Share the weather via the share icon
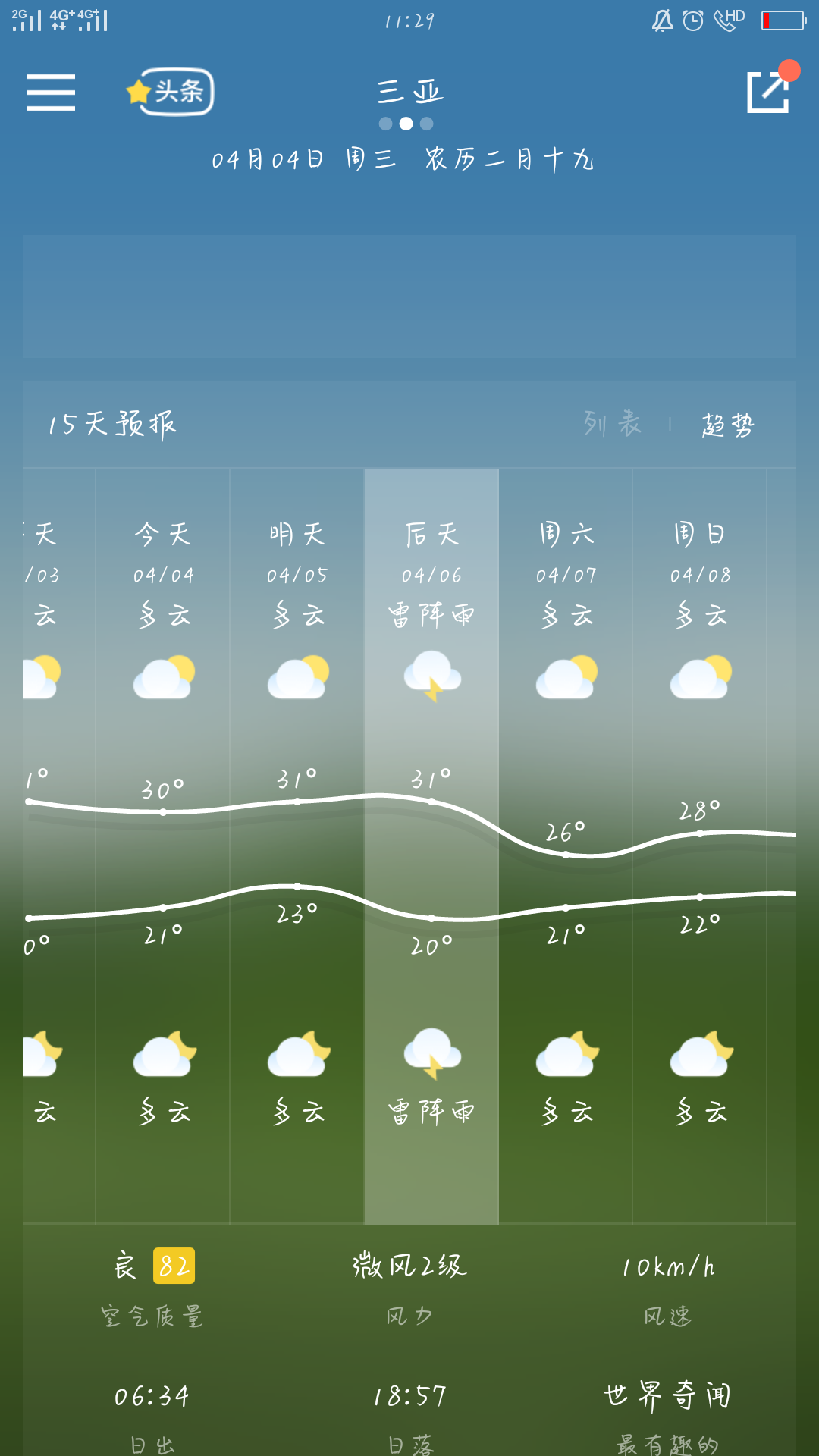 click(768, 93)
